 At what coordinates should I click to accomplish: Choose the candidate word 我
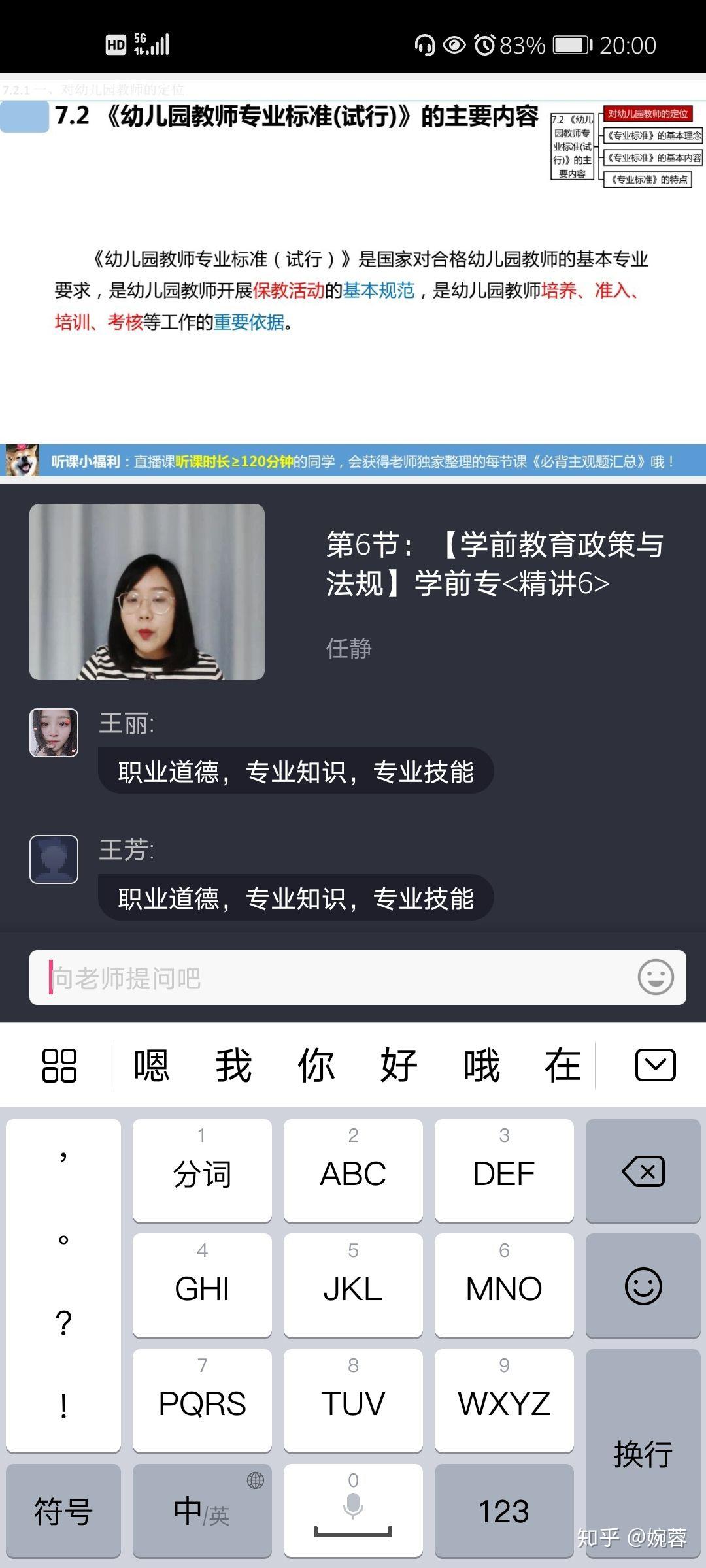pyautogui.click(x=234, y=1066)
